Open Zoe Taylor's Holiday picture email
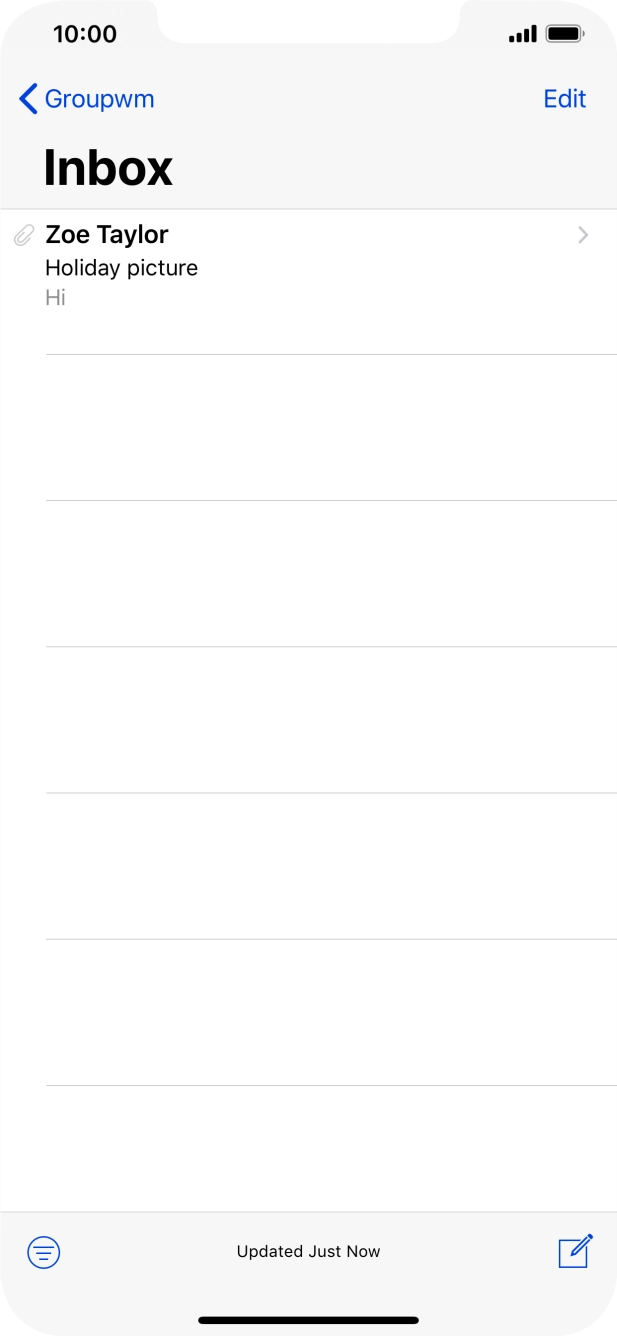The width and height of the screenshot is (617, 1336). point(308,281)
